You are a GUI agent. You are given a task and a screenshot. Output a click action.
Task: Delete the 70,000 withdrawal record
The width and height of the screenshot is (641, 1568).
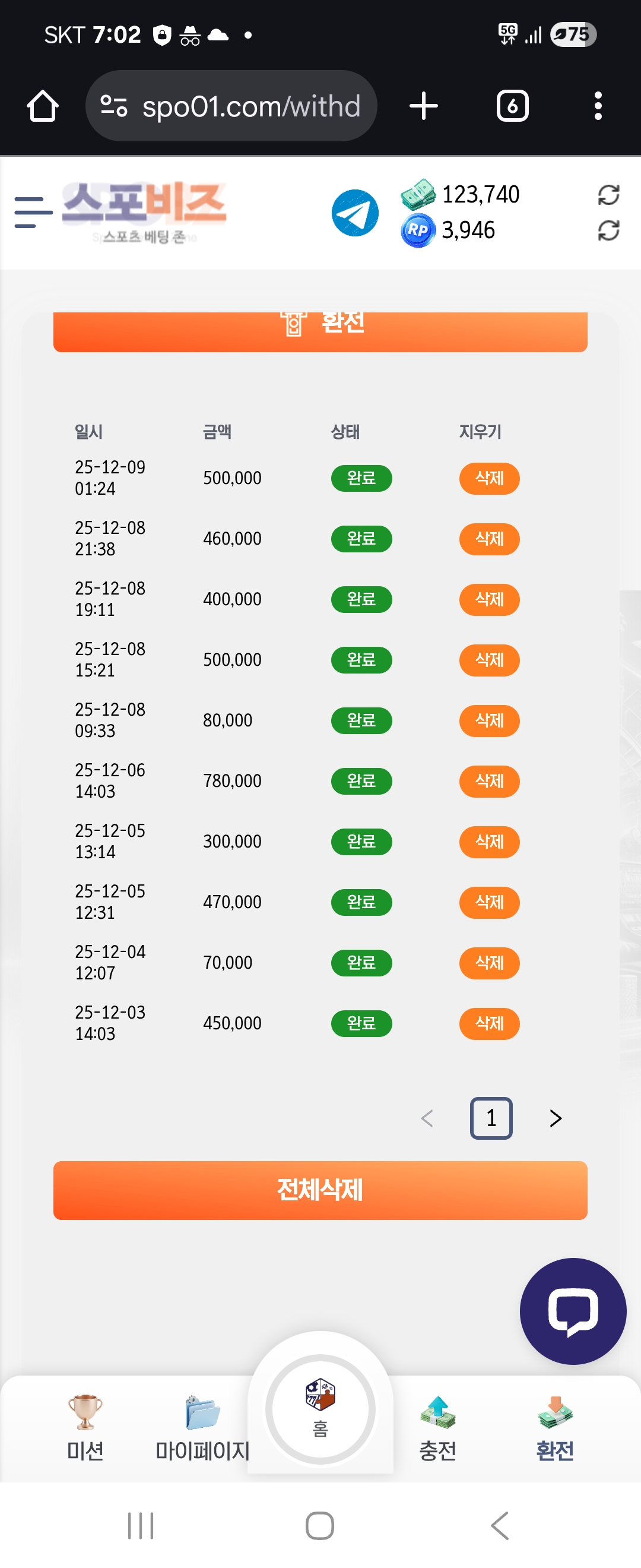pyautogui.click(x=489, y=963)
